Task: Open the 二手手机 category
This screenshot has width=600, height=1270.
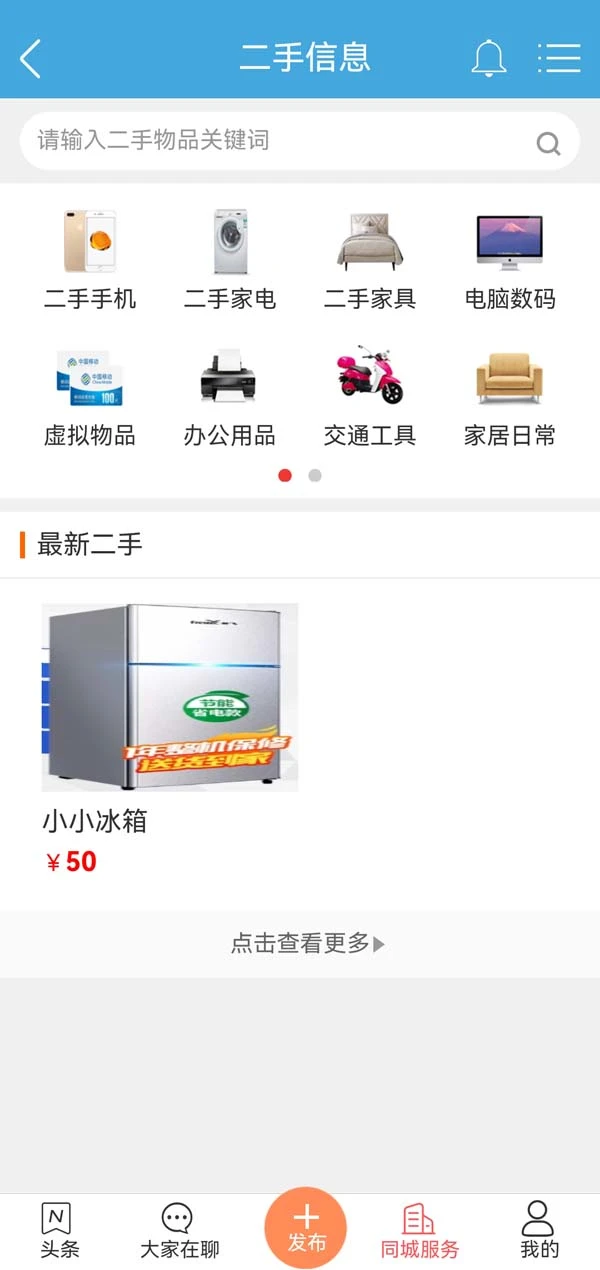Action: pyautogui.click(x=90, y=258)
